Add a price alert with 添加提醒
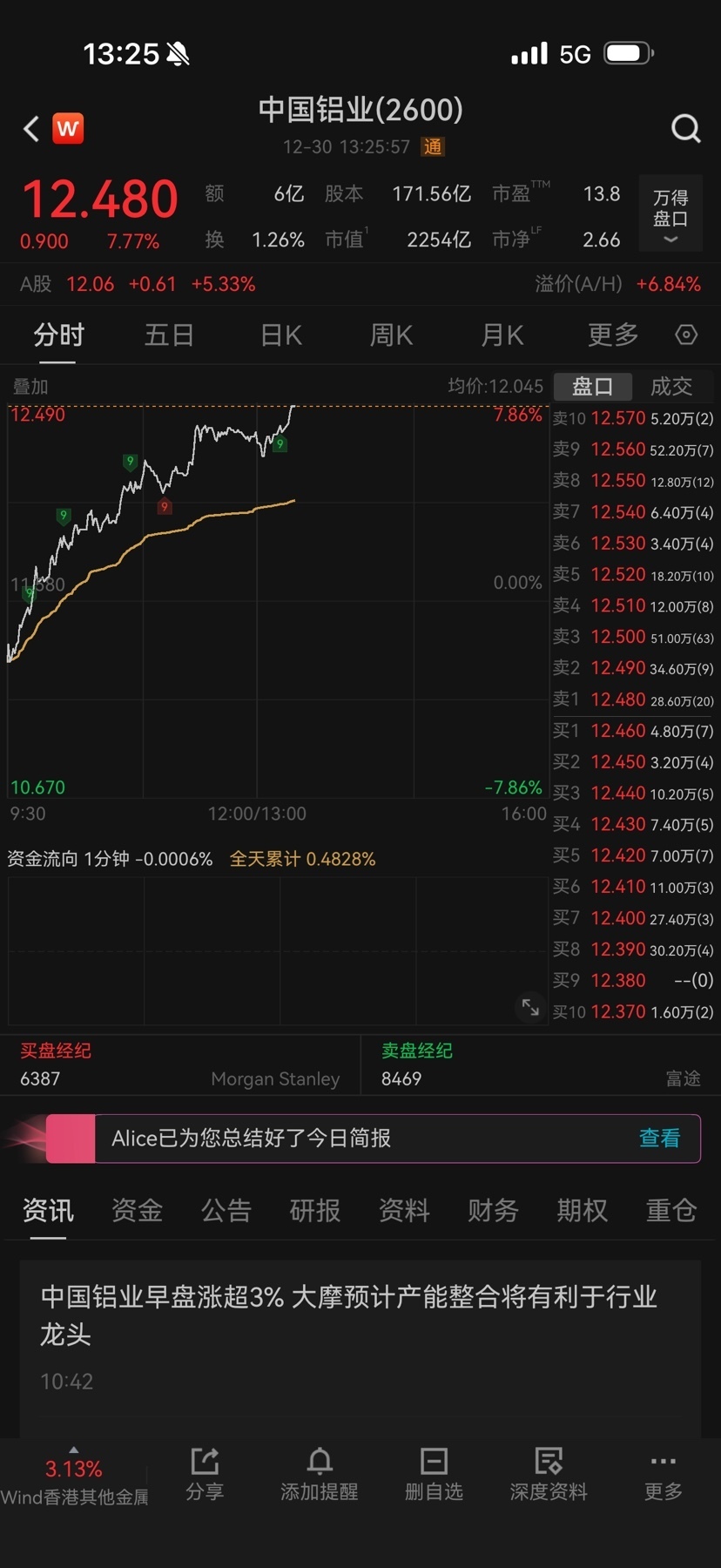The width and height of the screenshot is (721, 1568). tap(320, 1474)
